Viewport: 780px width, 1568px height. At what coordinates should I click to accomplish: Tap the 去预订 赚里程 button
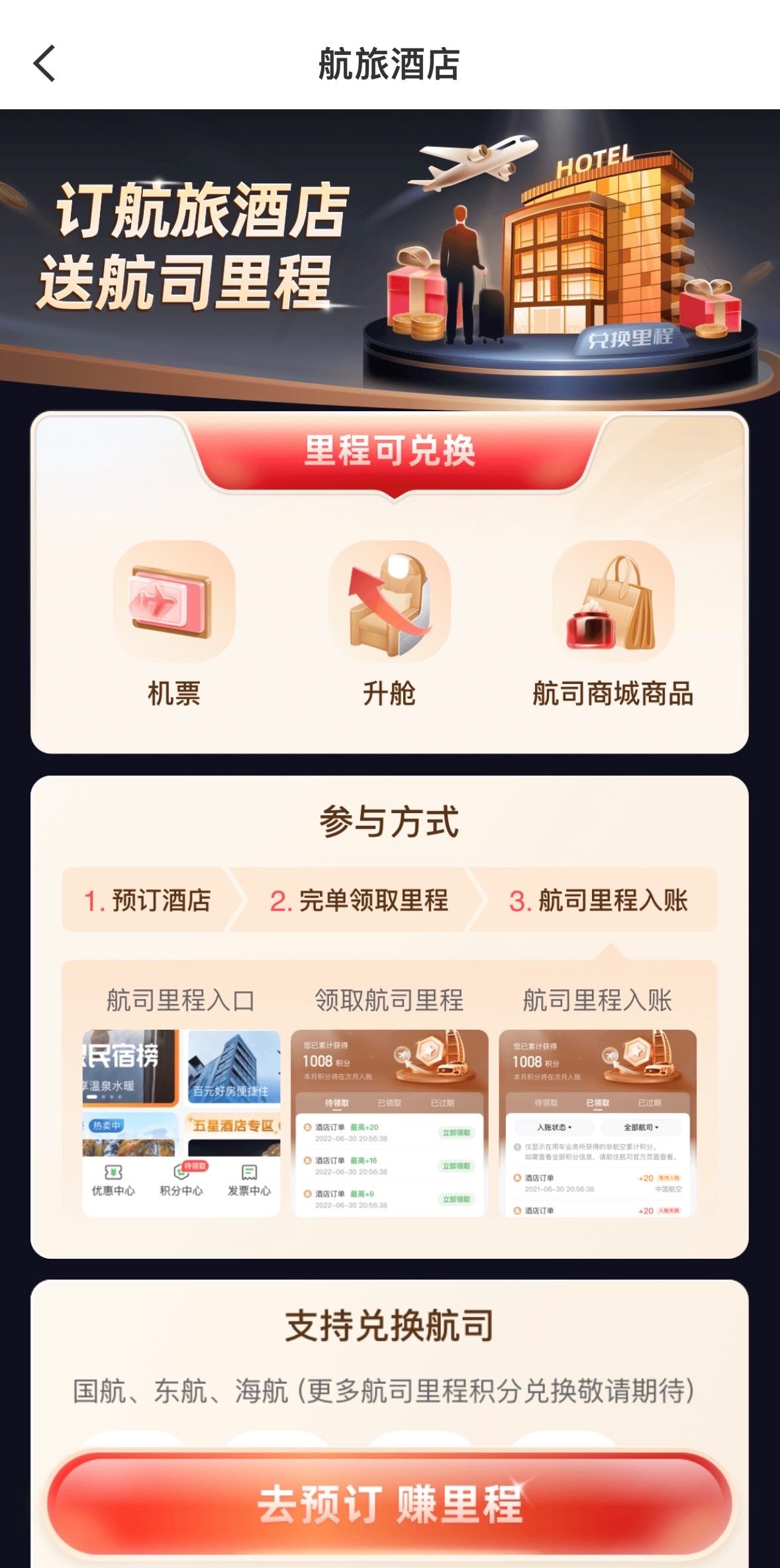pyautogui.click(x=389, y=1504)
